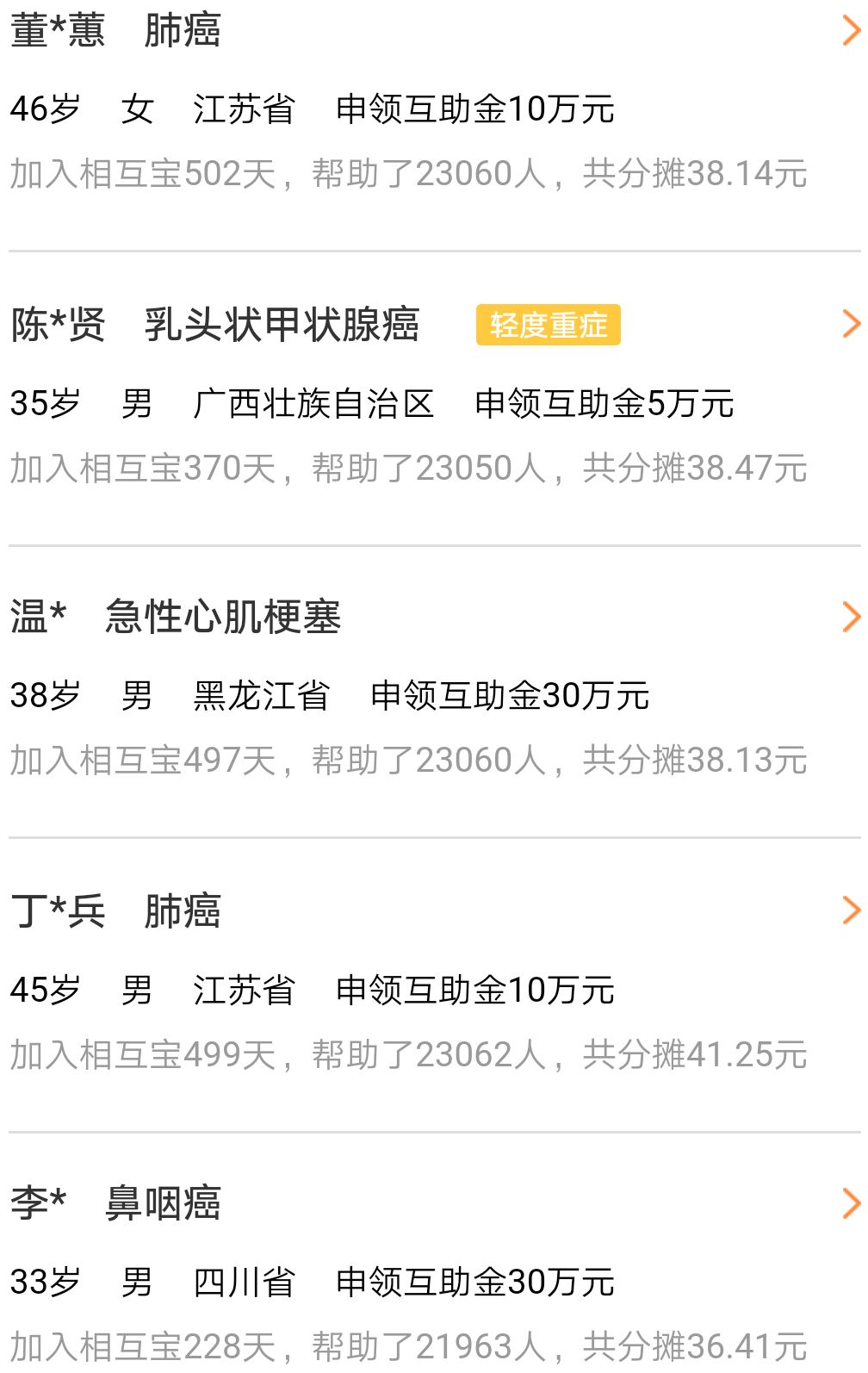Click the 共分摊41.25元 amount for 丁*兵

(696, 1053)
